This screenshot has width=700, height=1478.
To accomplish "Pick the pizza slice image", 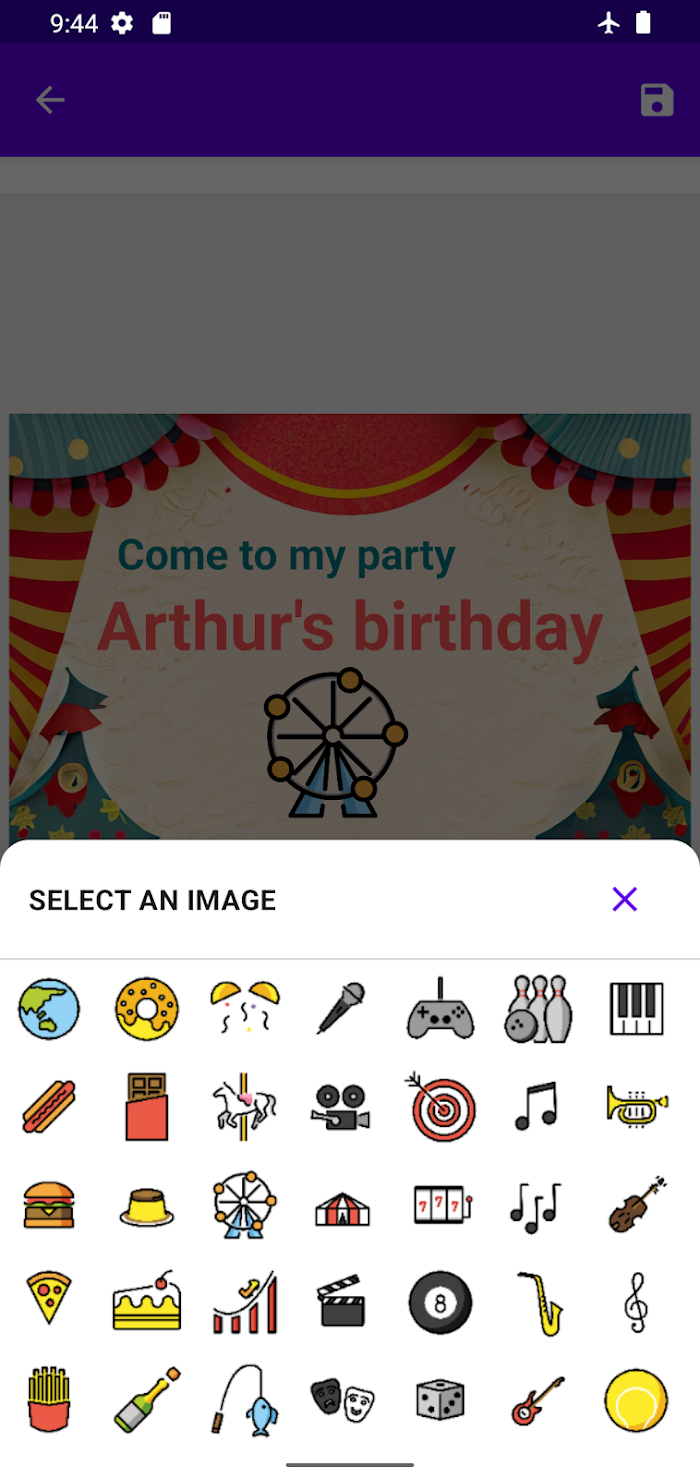I will point(49,1298).
